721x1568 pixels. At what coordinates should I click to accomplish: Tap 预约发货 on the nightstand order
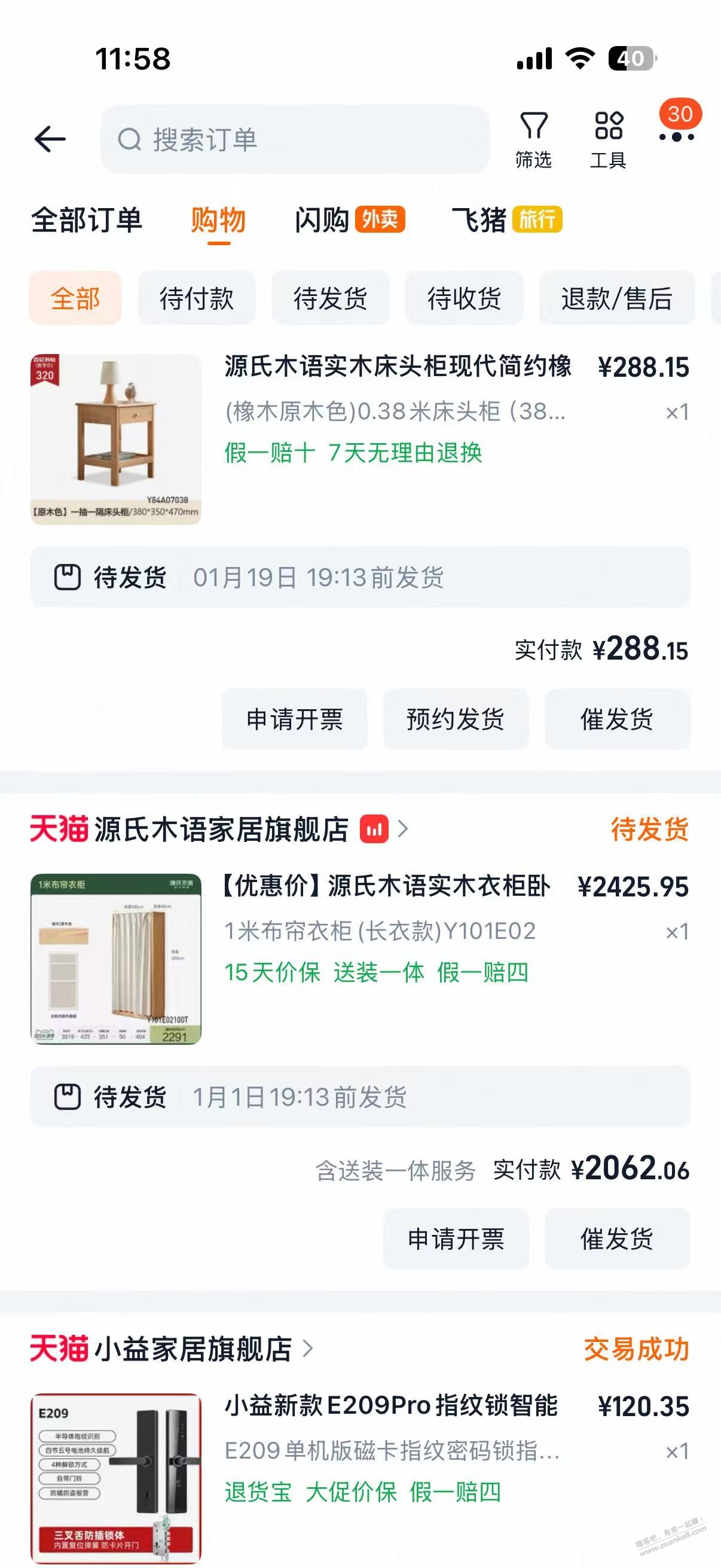(x=455, y=719)
